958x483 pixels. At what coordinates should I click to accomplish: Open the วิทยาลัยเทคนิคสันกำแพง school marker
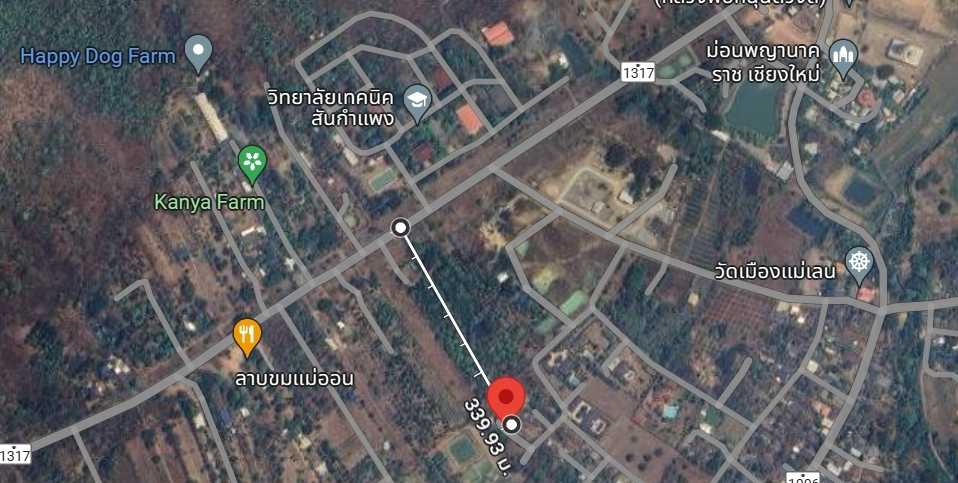coord(417,100)
